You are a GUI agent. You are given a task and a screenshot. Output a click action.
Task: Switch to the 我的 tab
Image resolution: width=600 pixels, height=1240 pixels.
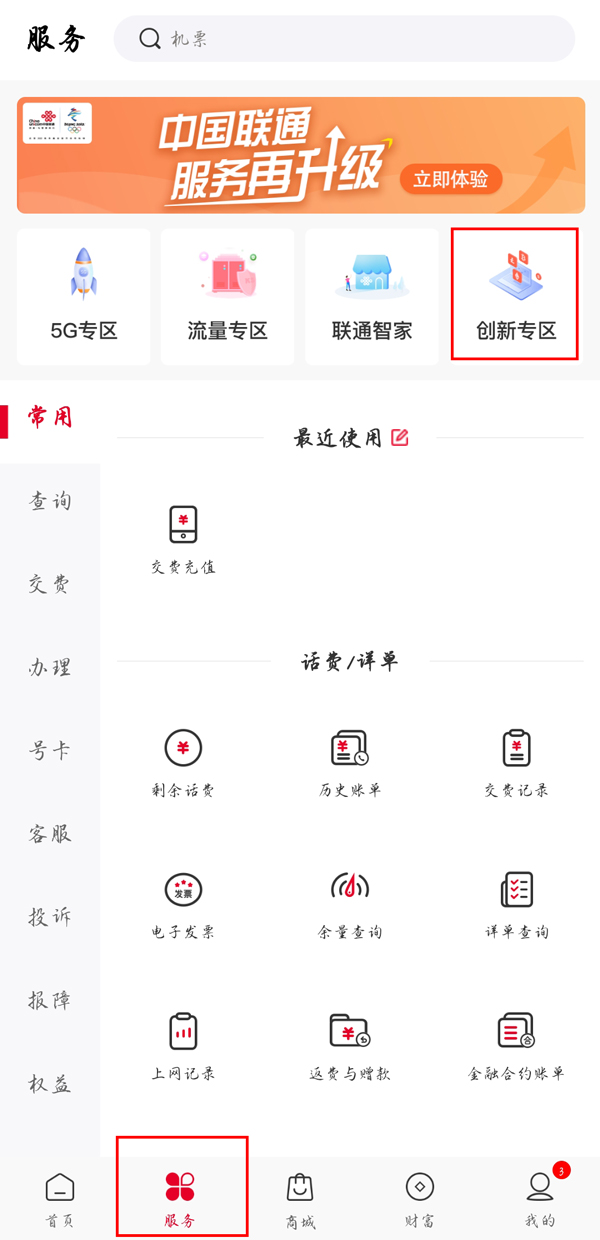540,1200
